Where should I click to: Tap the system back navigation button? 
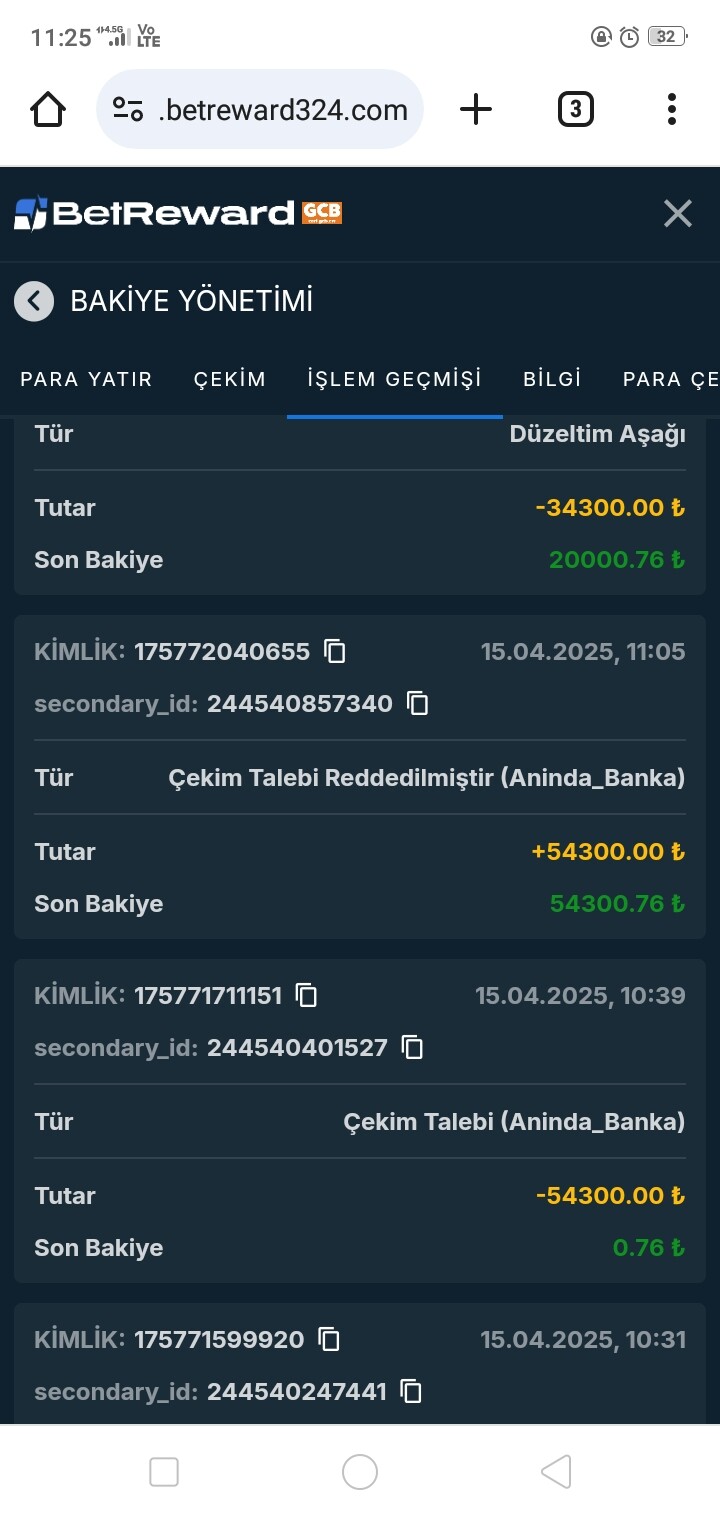tap(556, 1472)
